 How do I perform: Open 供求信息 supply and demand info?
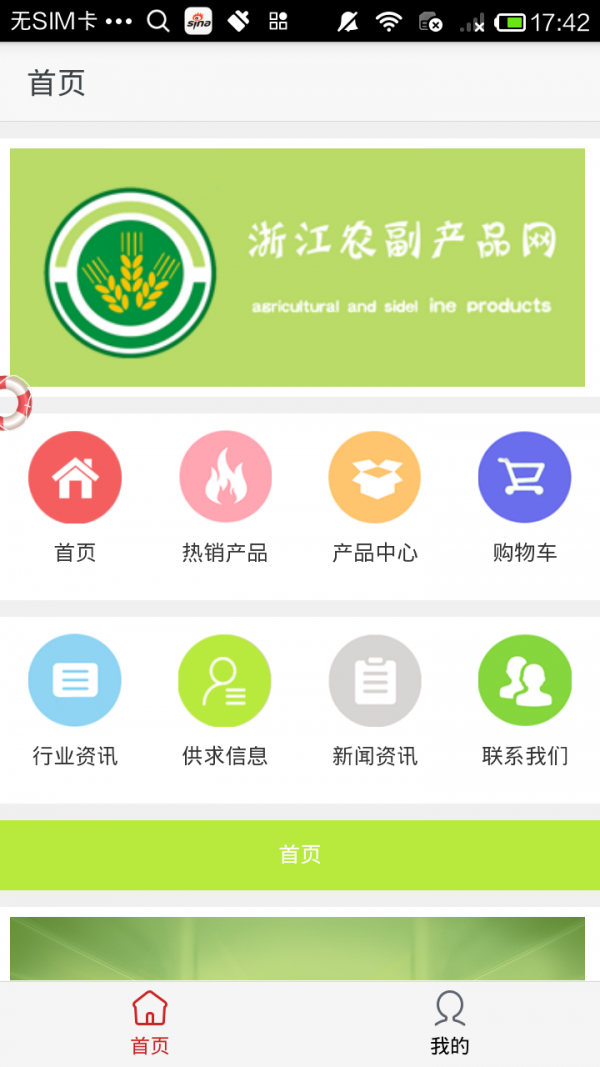[225, 680]
